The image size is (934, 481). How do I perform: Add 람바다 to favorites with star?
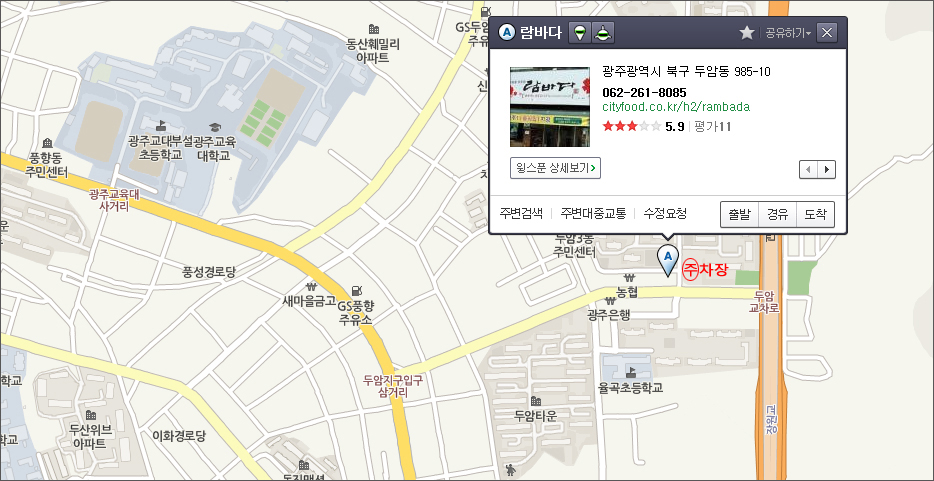coord(747,33)
